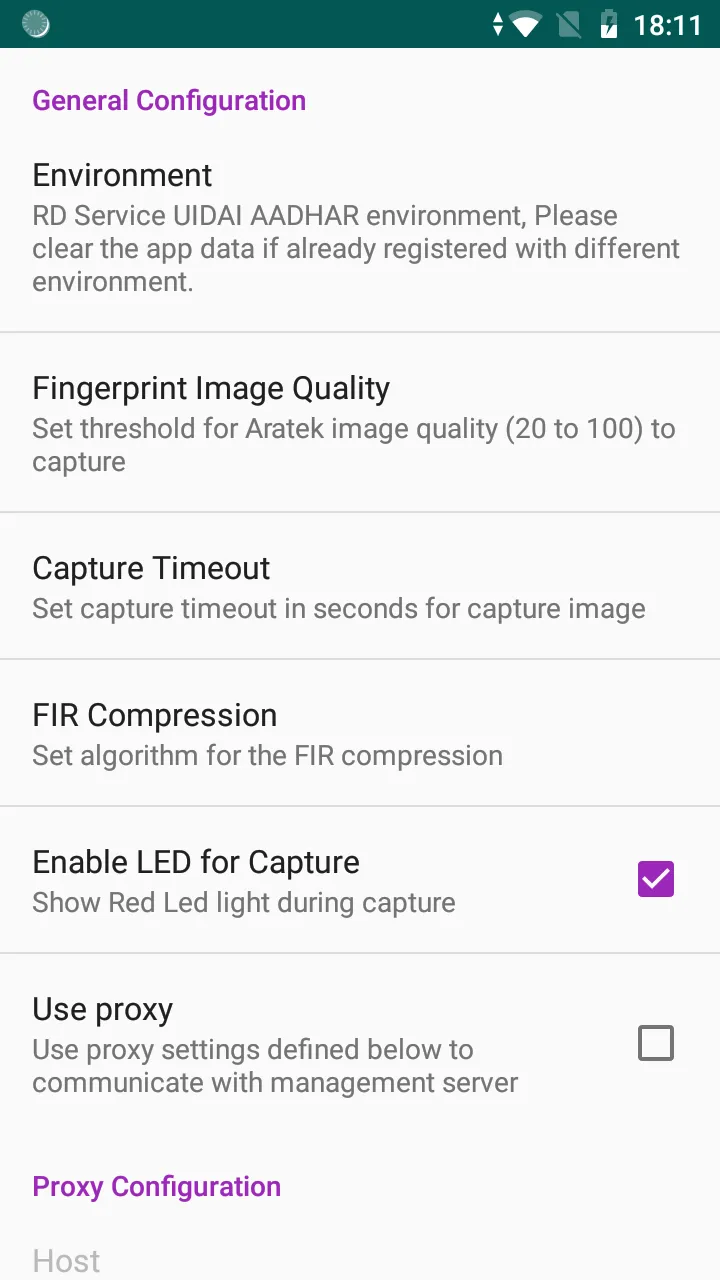Tick the checkbox beside Use proxy
Viewport: 720px width, 1280px height.
655,1043
